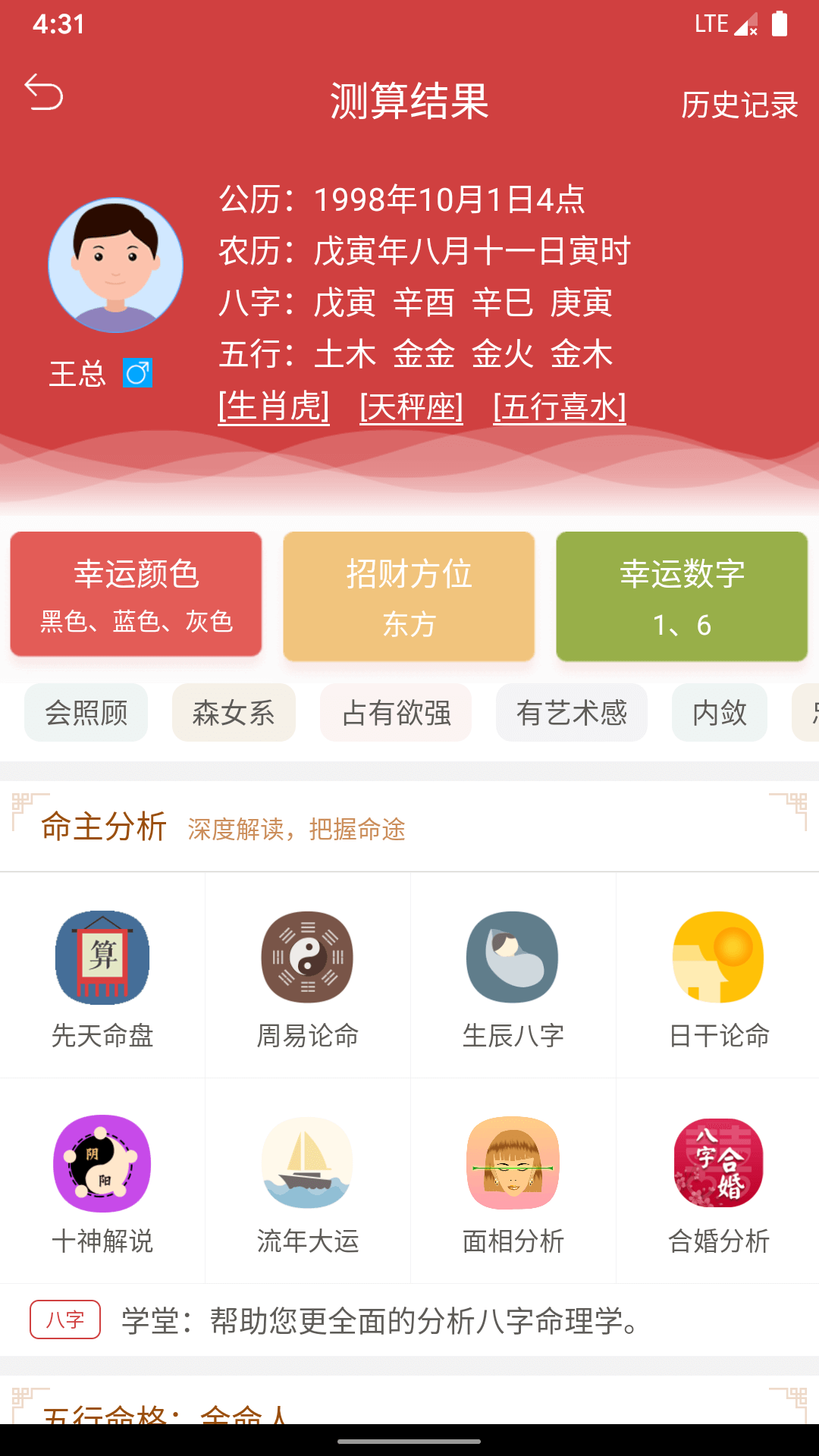The image size is (819, 1456).
Task: Tap the back arrow to return
Action: tap(45, 94)
